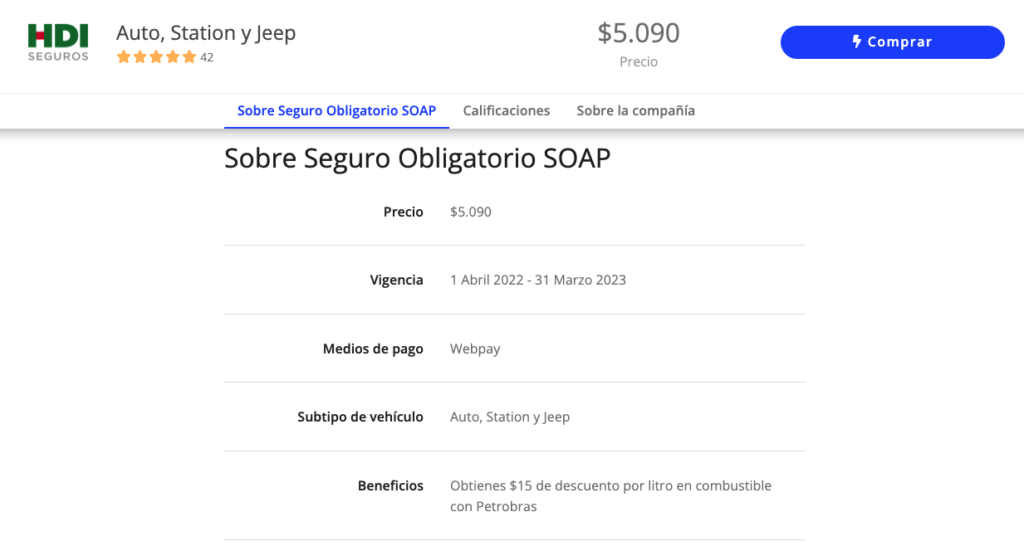
Task: Select the Sobre Seguro Obligatorio SOAP tab
Action: pos(336,111)
